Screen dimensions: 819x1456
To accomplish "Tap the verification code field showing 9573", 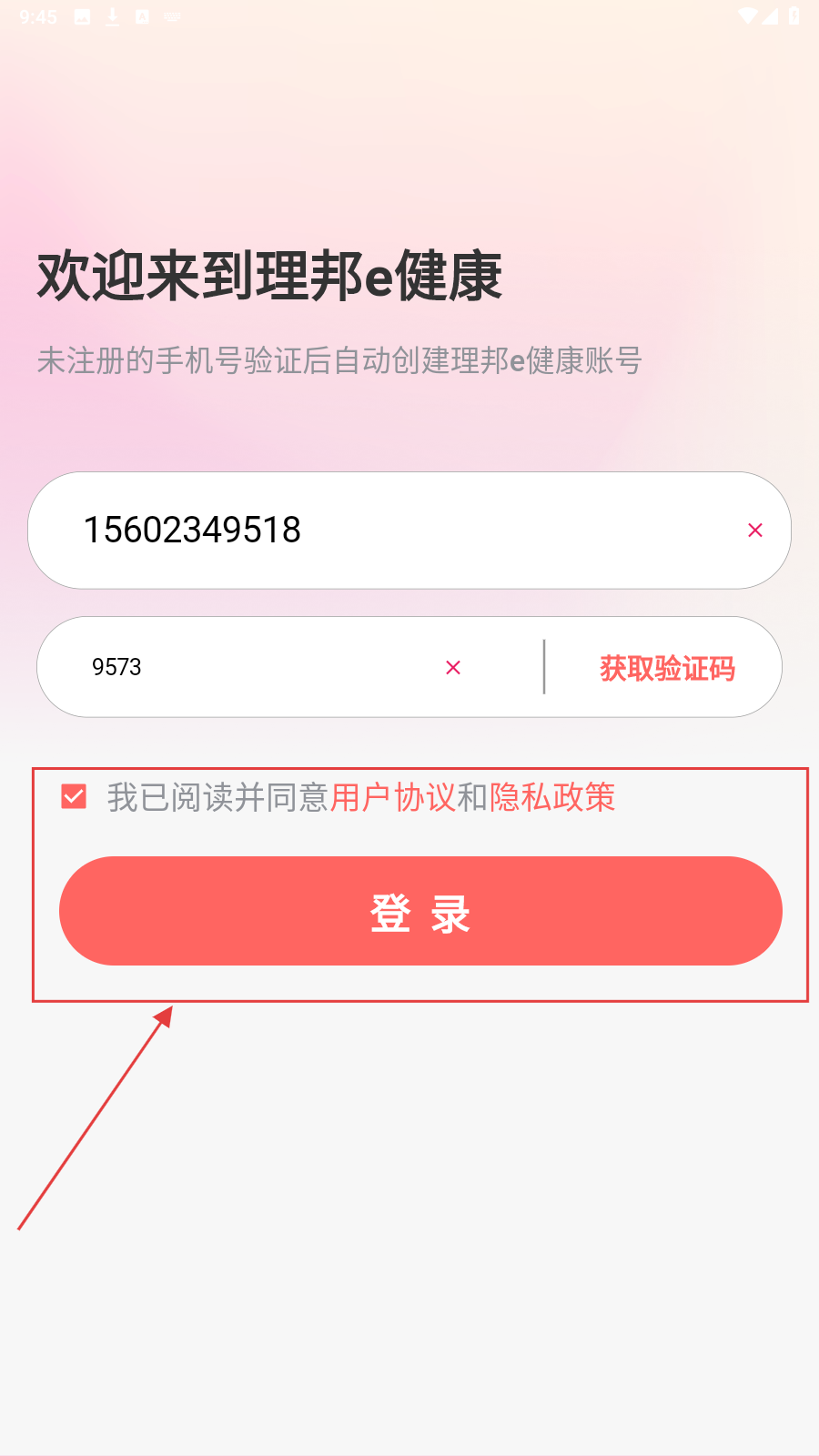I will click(x=246, y=667).
